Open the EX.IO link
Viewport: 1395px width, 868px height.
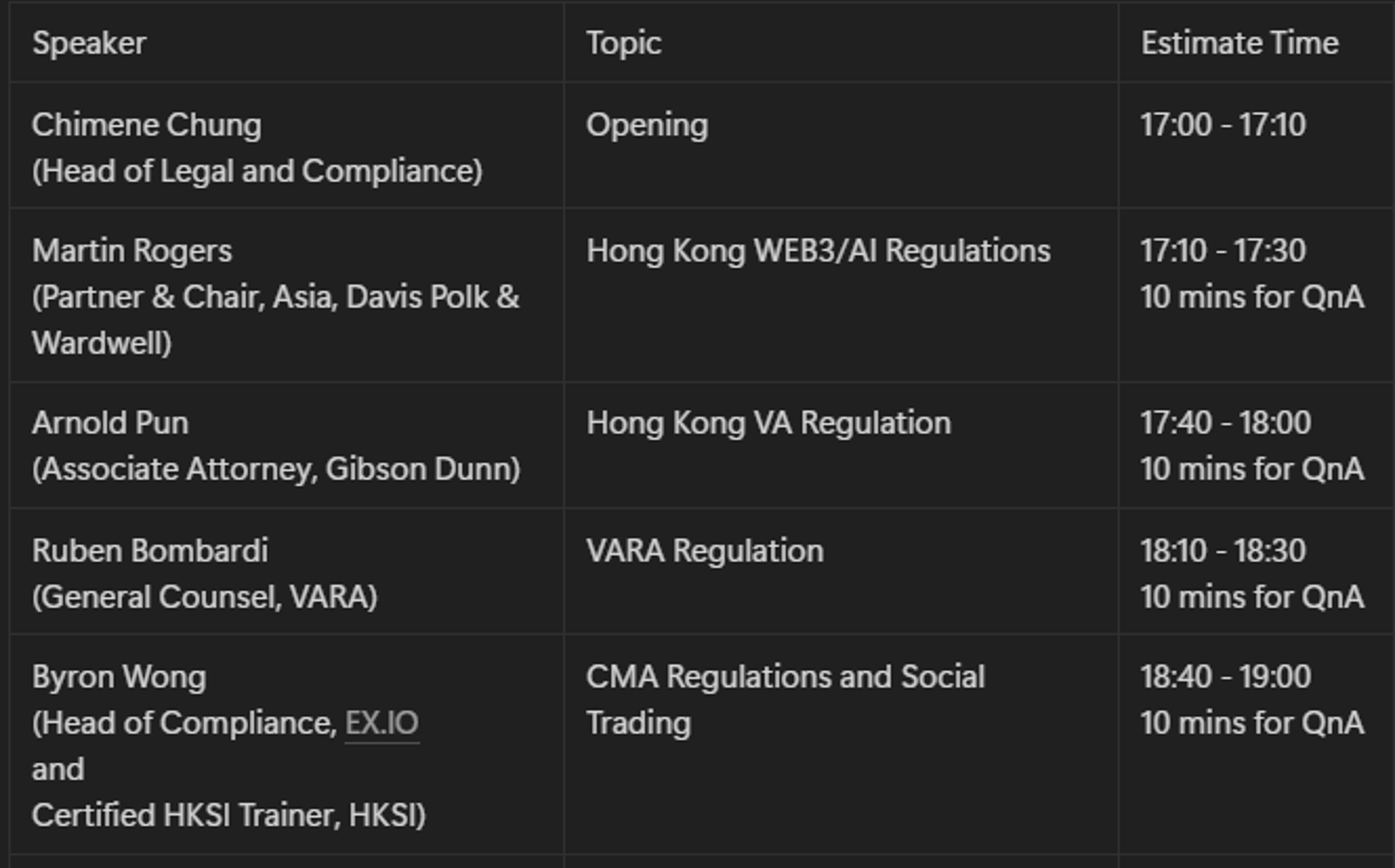(382, 723)
